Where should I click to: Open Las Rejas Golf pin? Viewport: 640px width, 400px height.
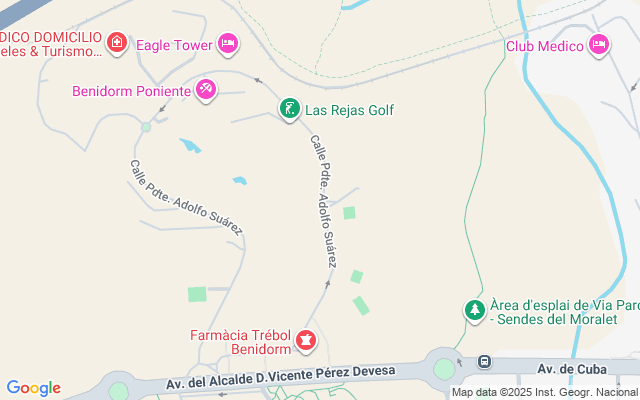point(289,109)
